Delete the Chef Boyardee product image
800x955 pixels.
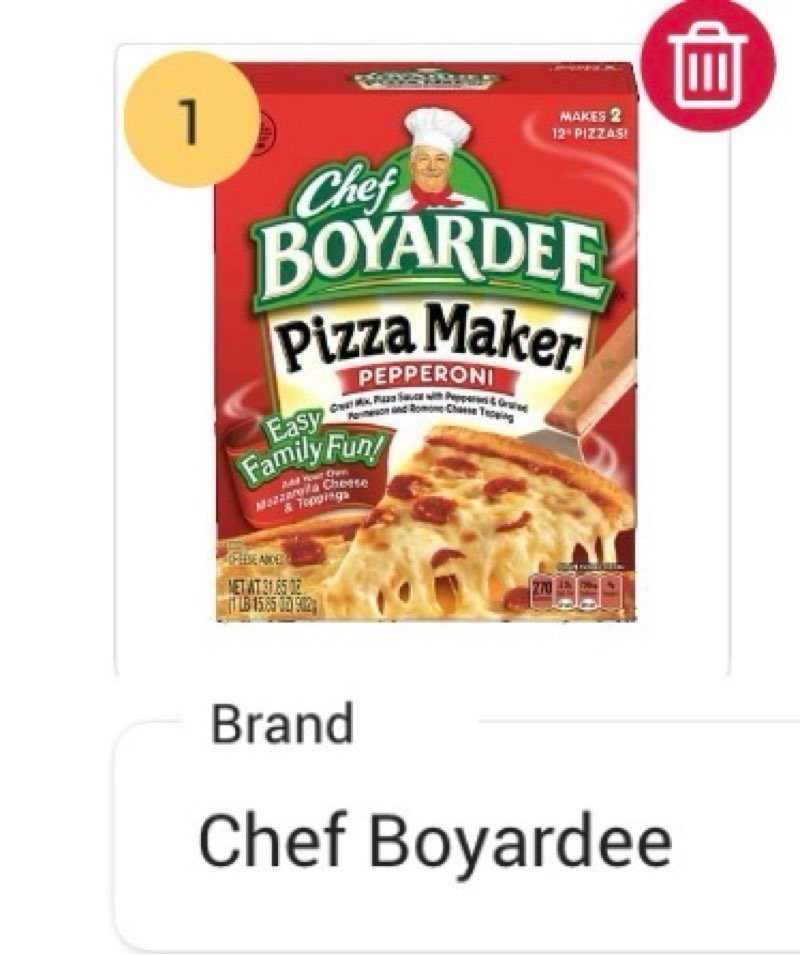[x=707, y=65]
